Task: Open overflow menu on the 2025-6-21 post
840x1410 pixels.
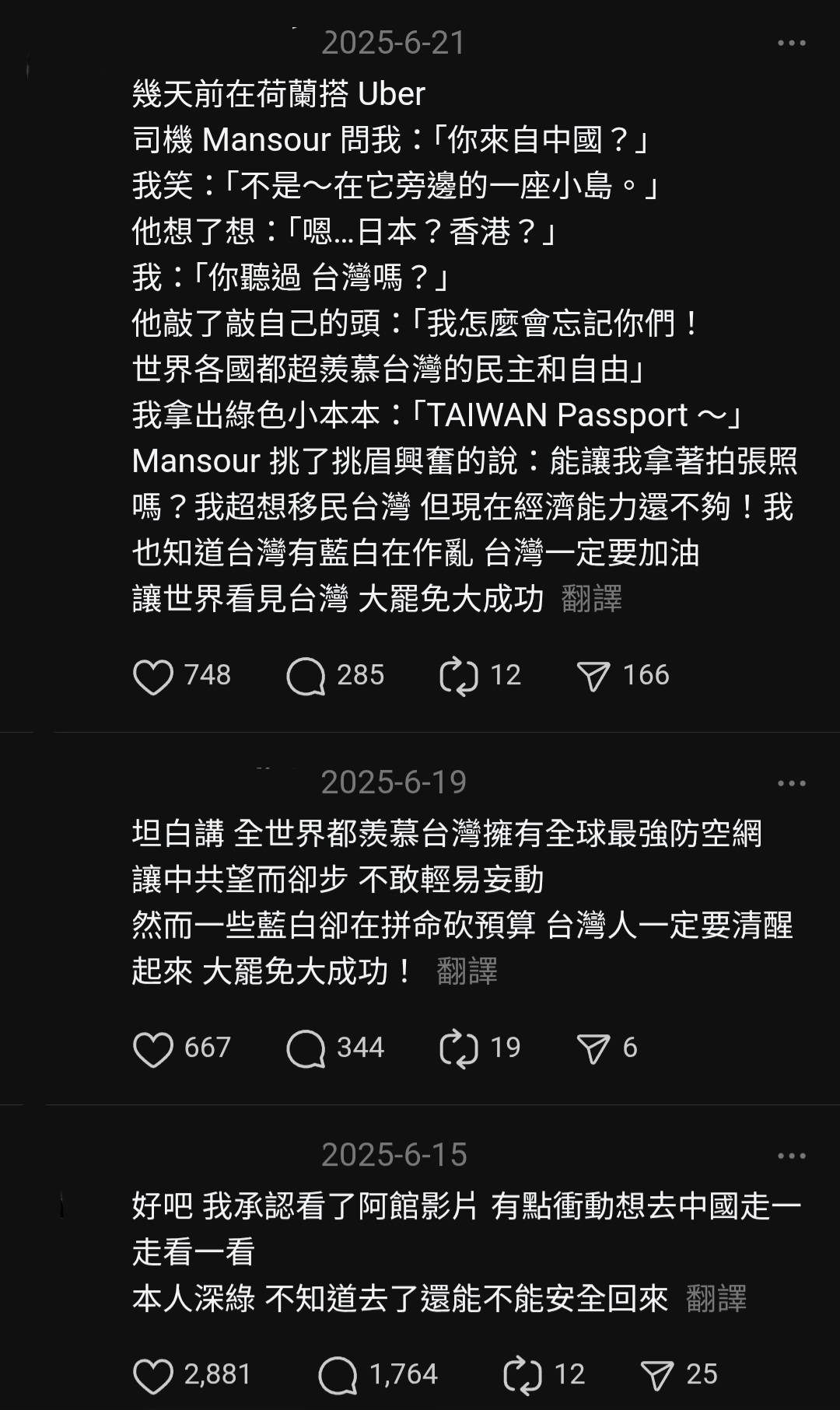Action: coord(792,43)
